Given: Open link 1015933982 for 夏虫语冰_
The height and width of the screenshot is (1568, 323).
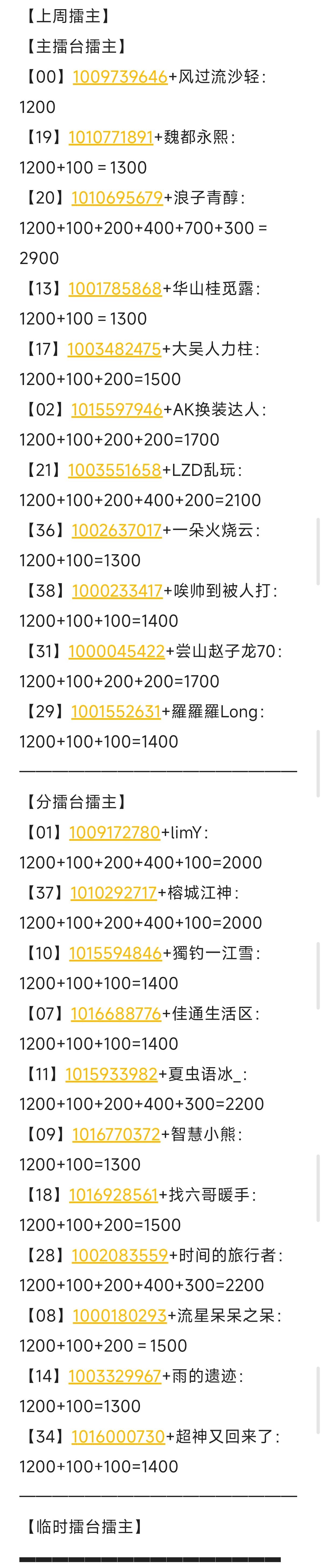Looking at the screenshot, I should point(111,1074).
